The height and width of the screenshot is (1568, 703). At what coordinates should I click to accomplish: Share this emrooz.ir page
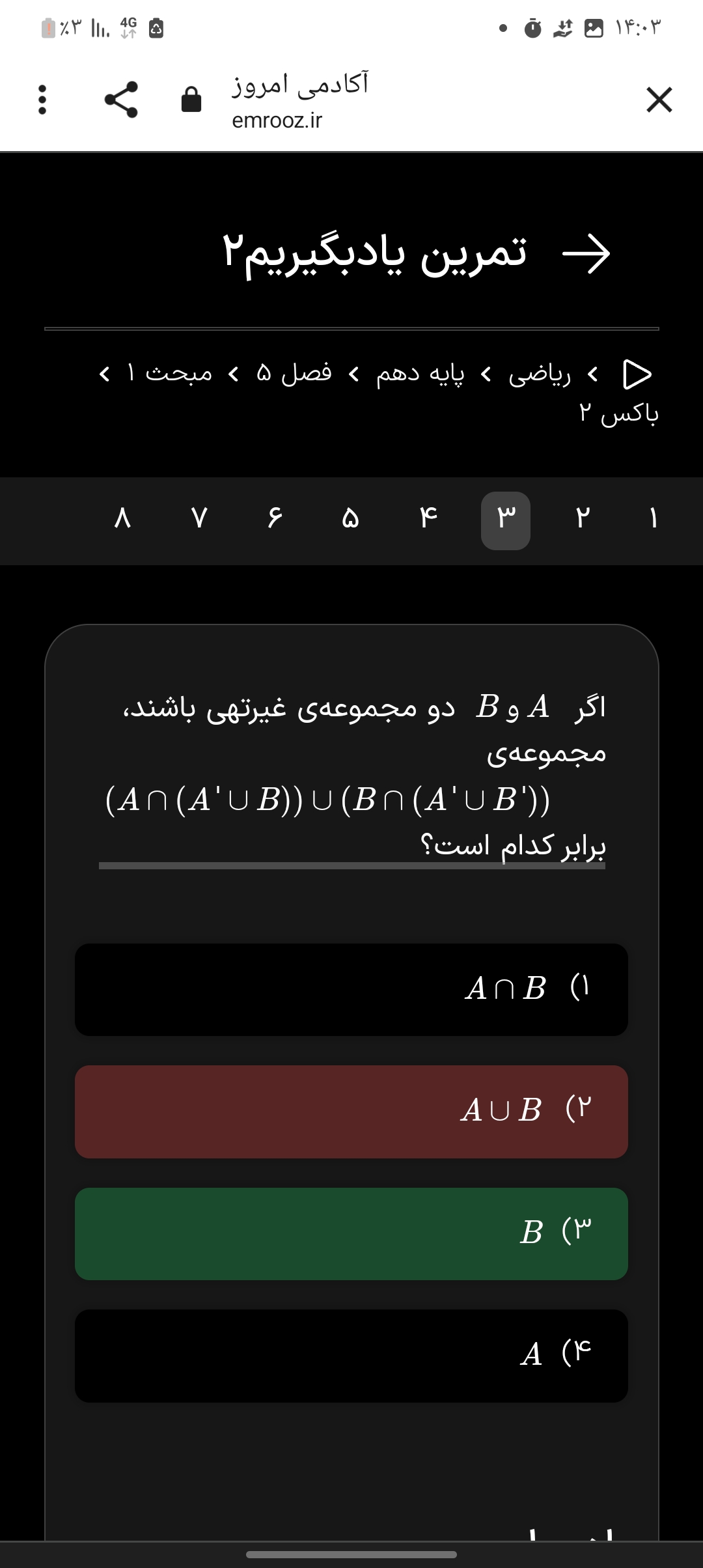[x=121, y=100]
